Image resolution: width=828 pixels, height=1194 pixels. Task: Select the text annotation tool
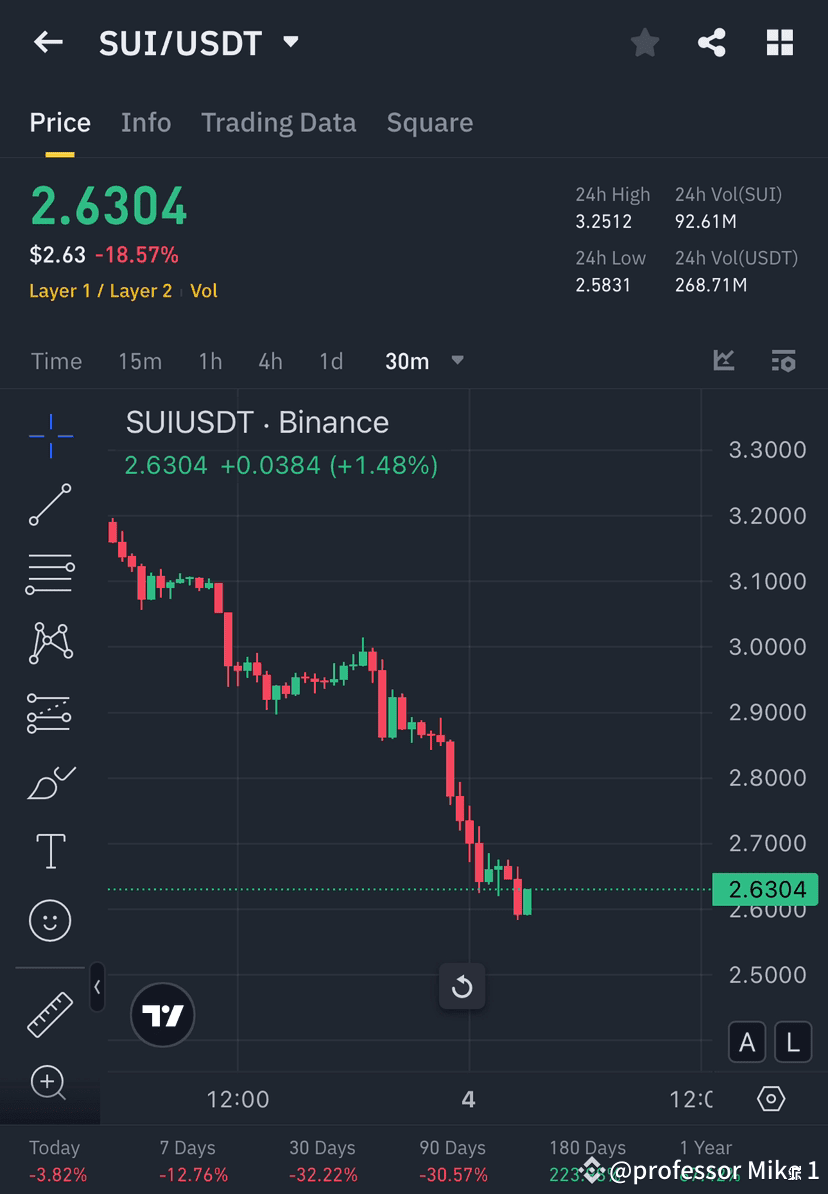tap(50, 850)
